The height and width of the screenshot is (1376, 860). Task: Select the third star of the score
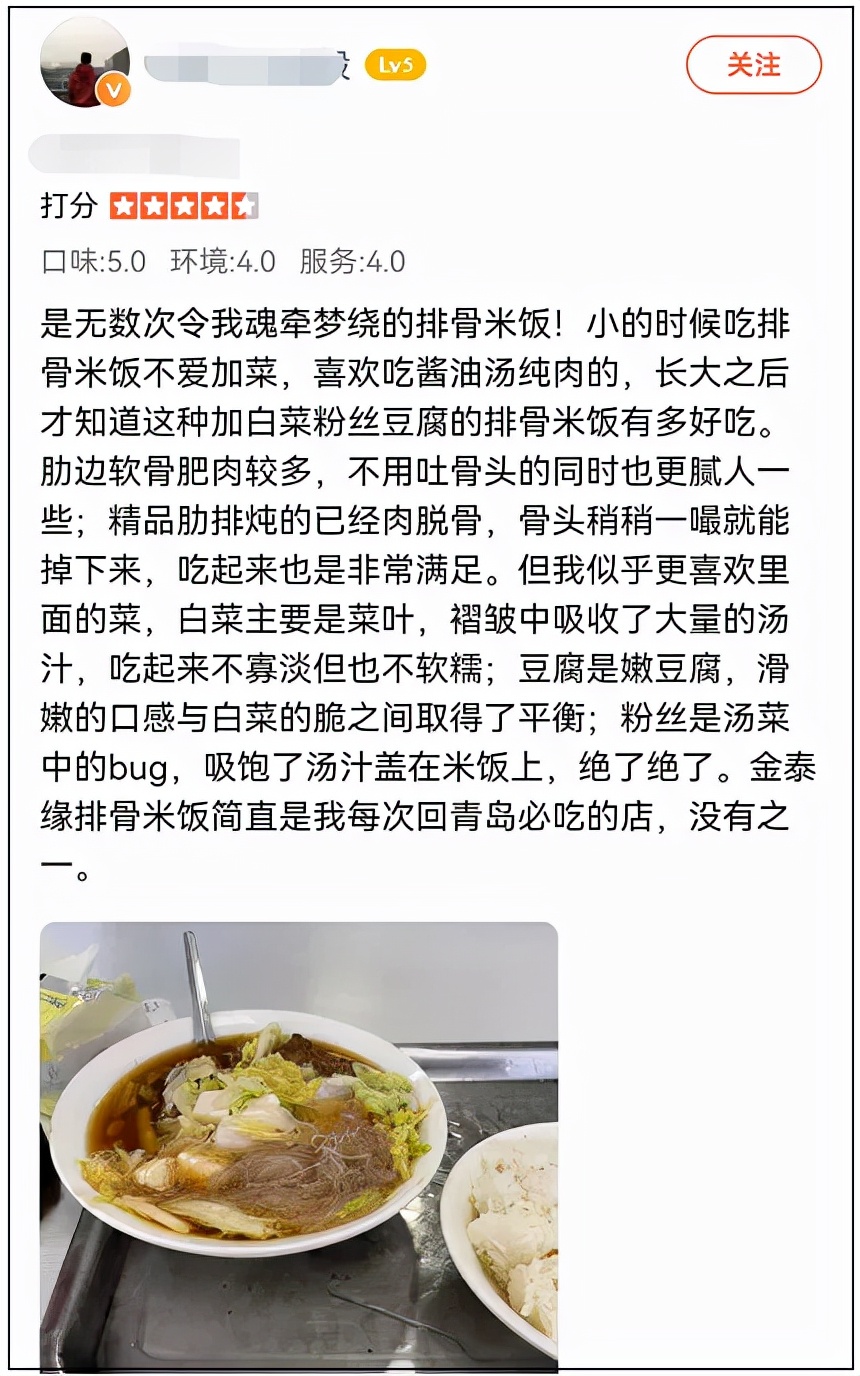click(x=184, y=203)
